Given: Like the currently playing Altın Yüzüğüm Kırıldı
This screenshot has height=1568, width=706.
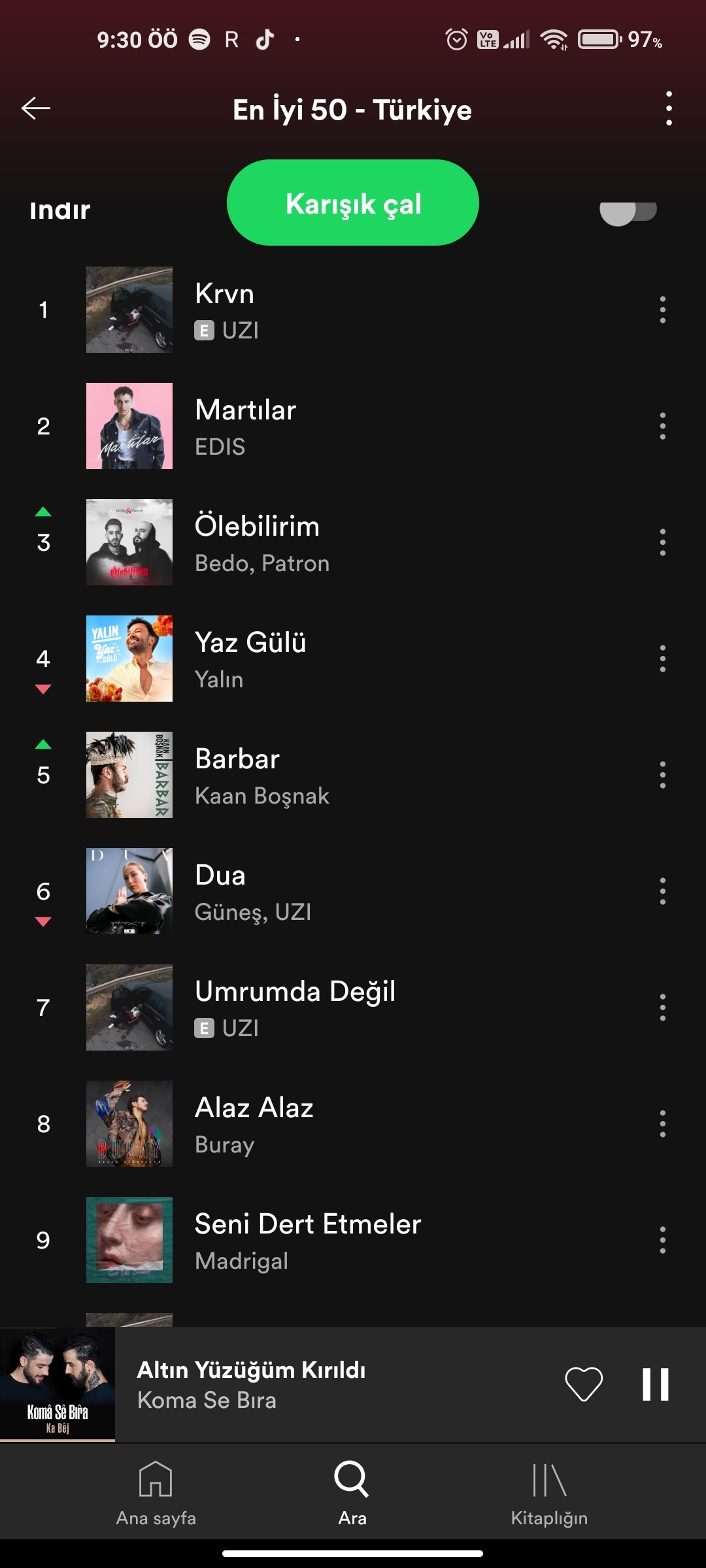Looking at the screenshot, I should coord(583,1384).
